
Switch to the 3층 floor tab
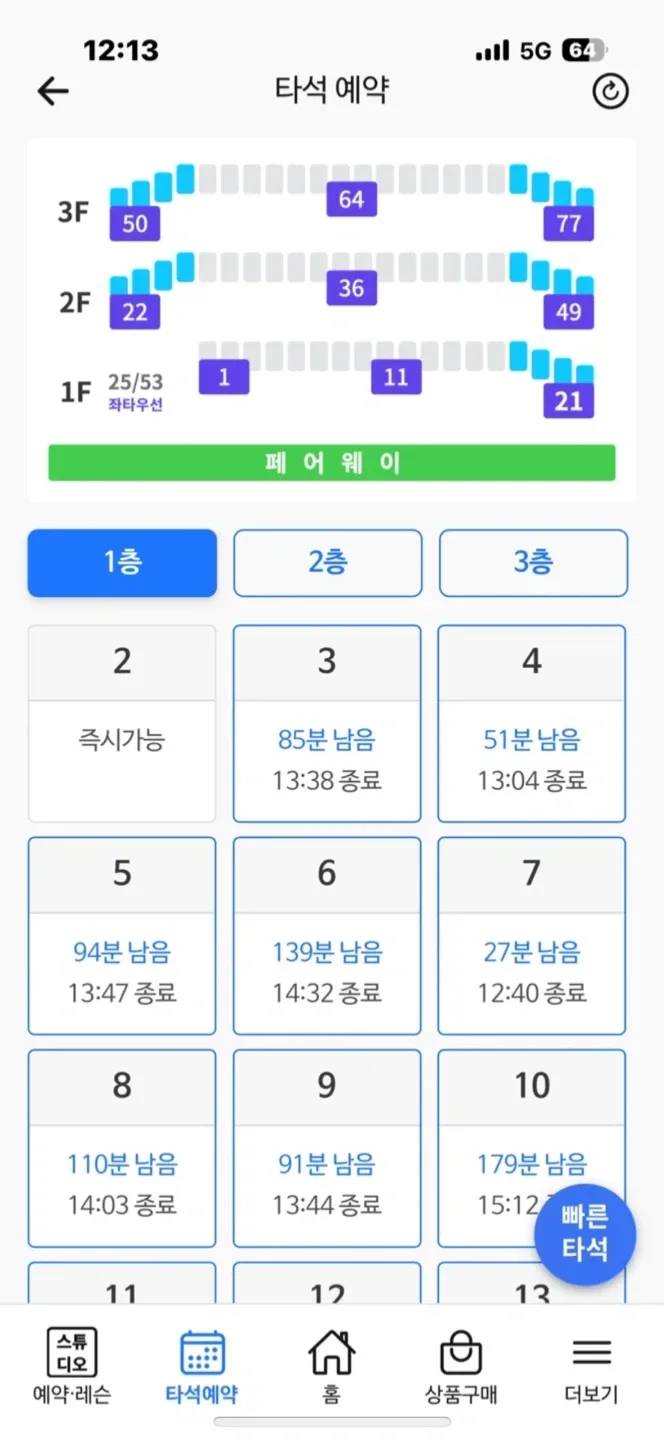(x=533, y=563)
